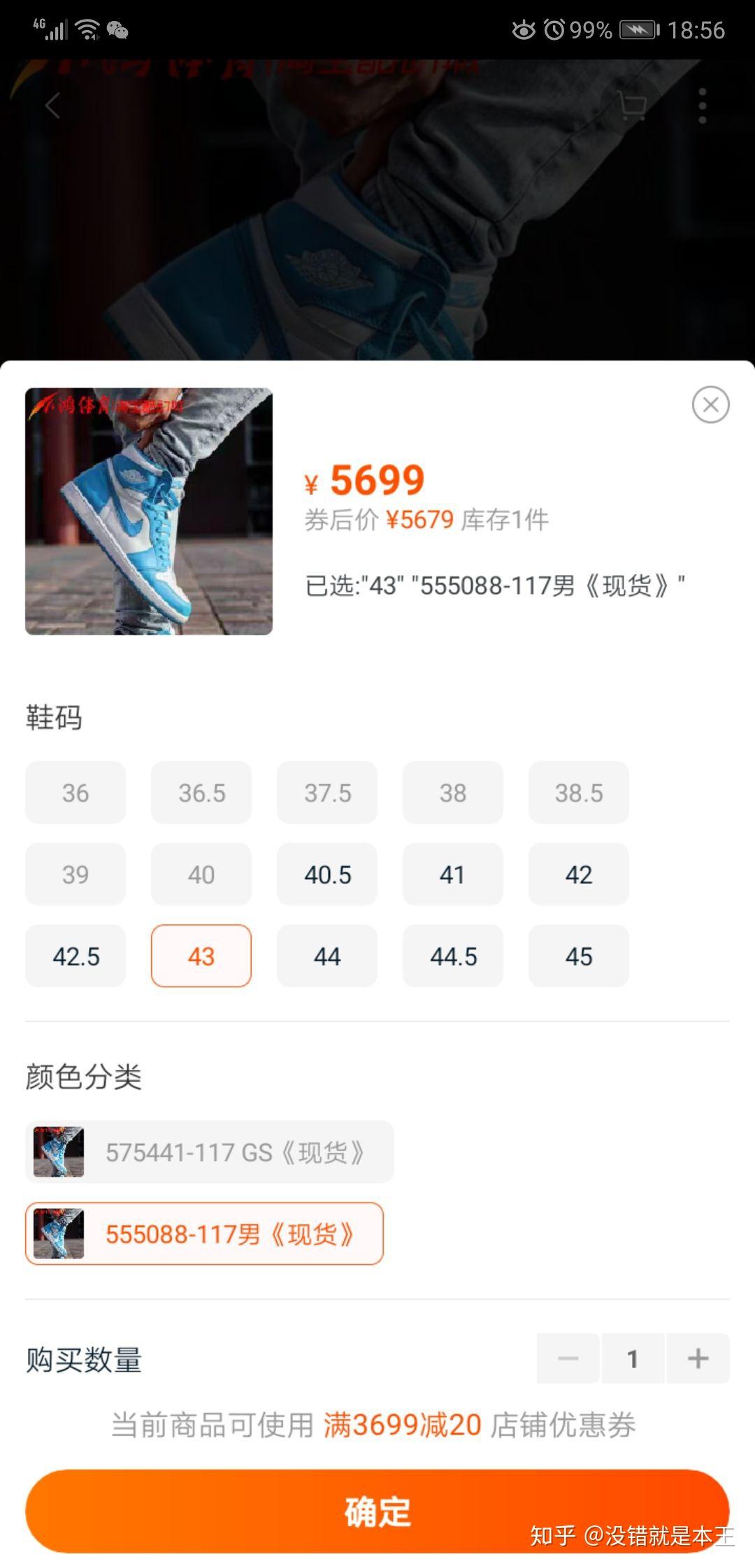755x1568 pixels.
Task: Select the 575441-117 GS color option
Action: click(210, 1152)
